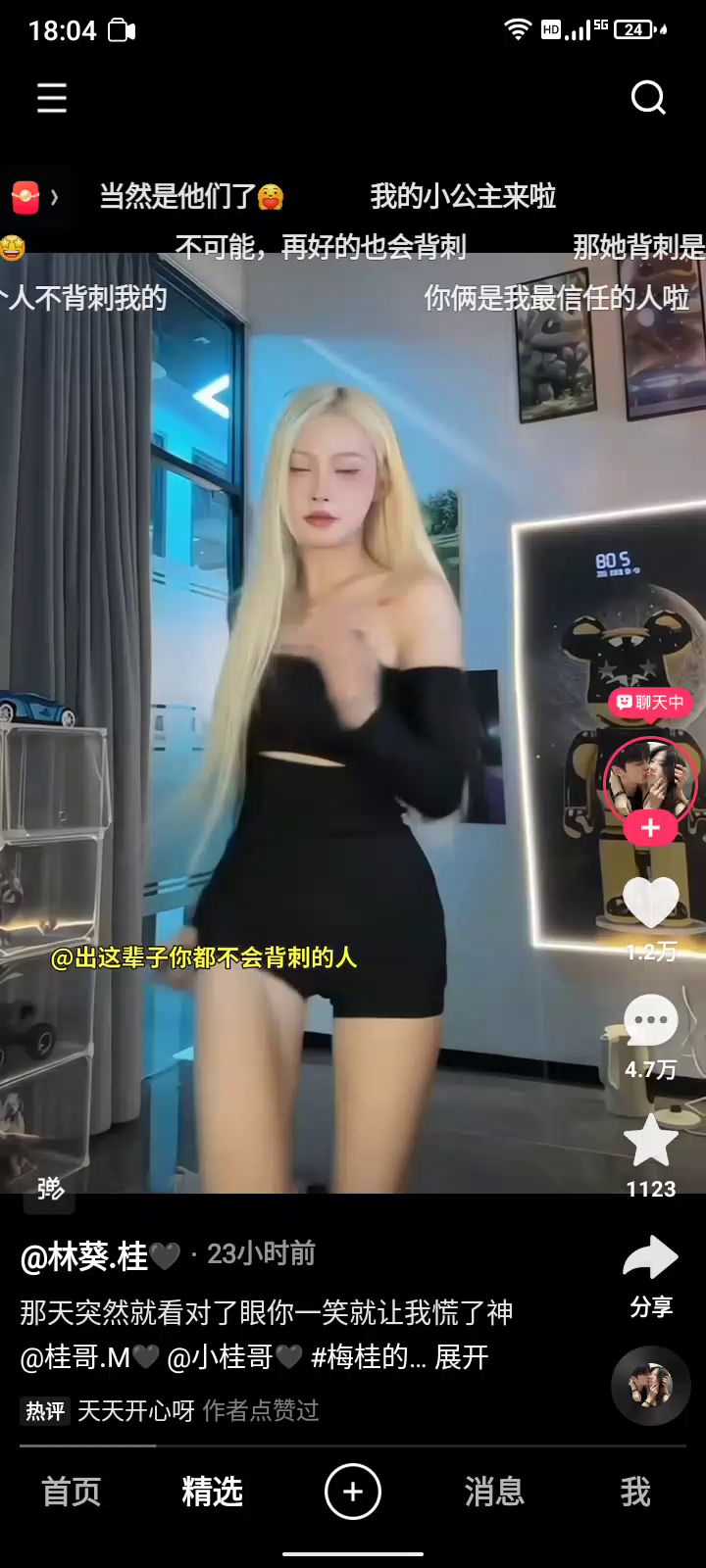Follow the creator with plus button
Image resolution: width=706 pixels, height=1568 pixels.
point(650,828)
